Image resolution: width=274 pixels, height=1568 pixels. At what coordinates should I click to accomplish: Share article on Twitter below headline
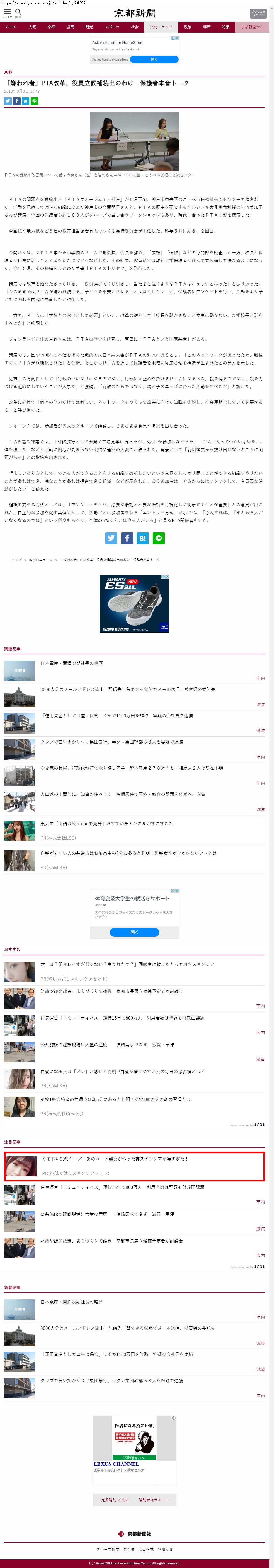pyautogui.click(x=8, y=101)
